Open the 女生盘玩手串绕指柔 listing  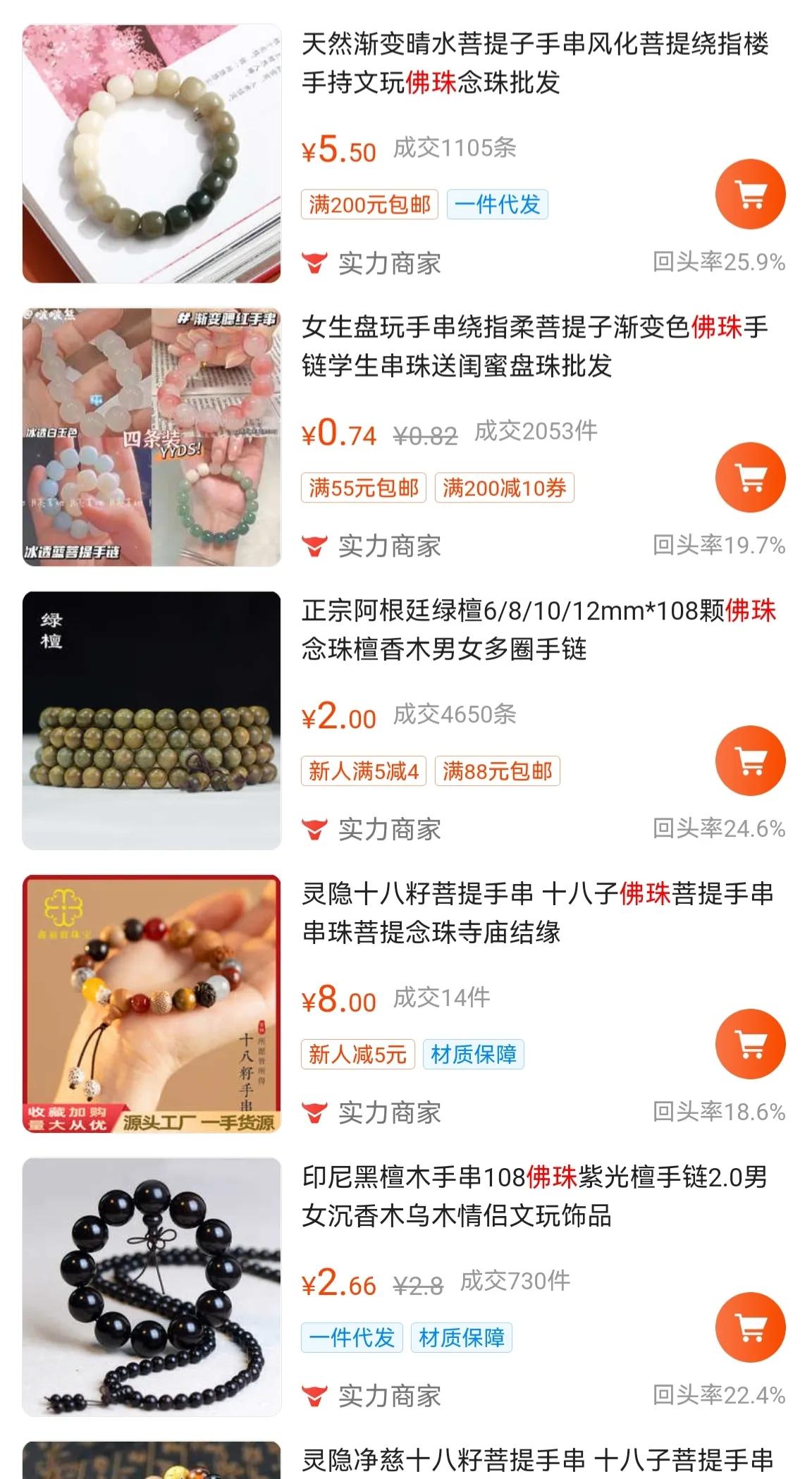click(x=534, y=346)
